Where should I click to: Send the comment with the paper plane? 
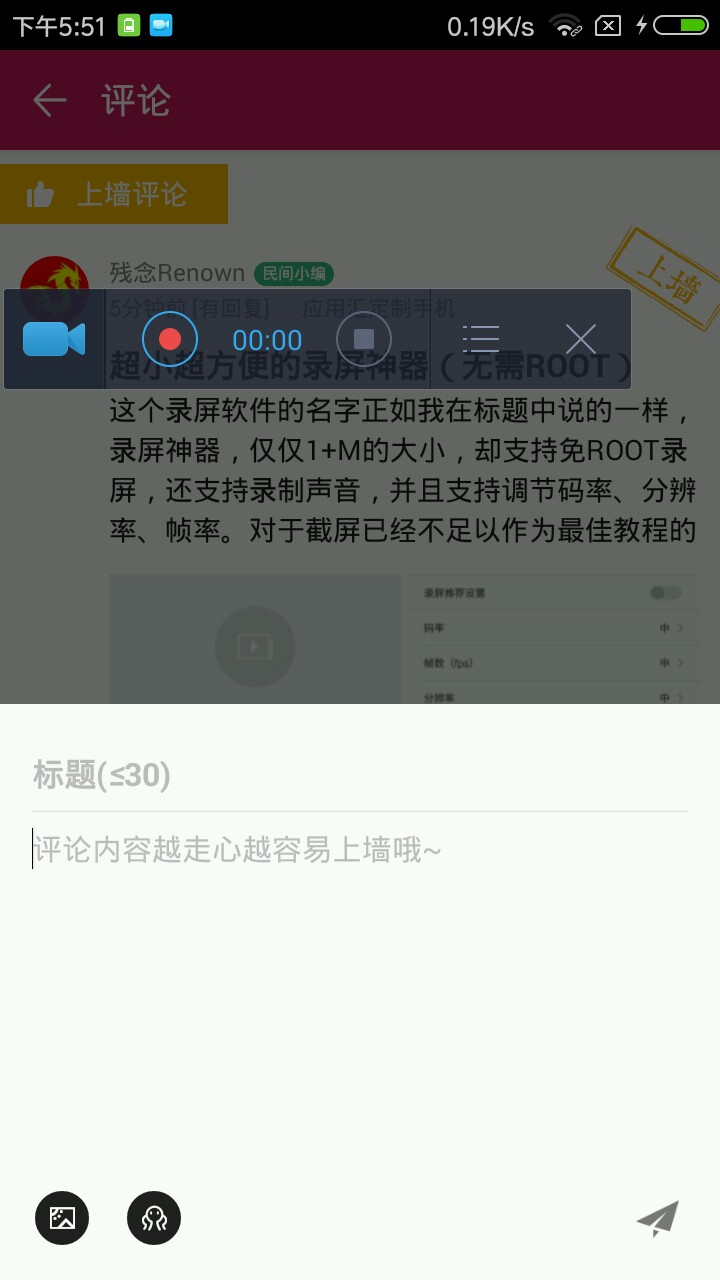pyautogui.click(x=658, y=1218)
